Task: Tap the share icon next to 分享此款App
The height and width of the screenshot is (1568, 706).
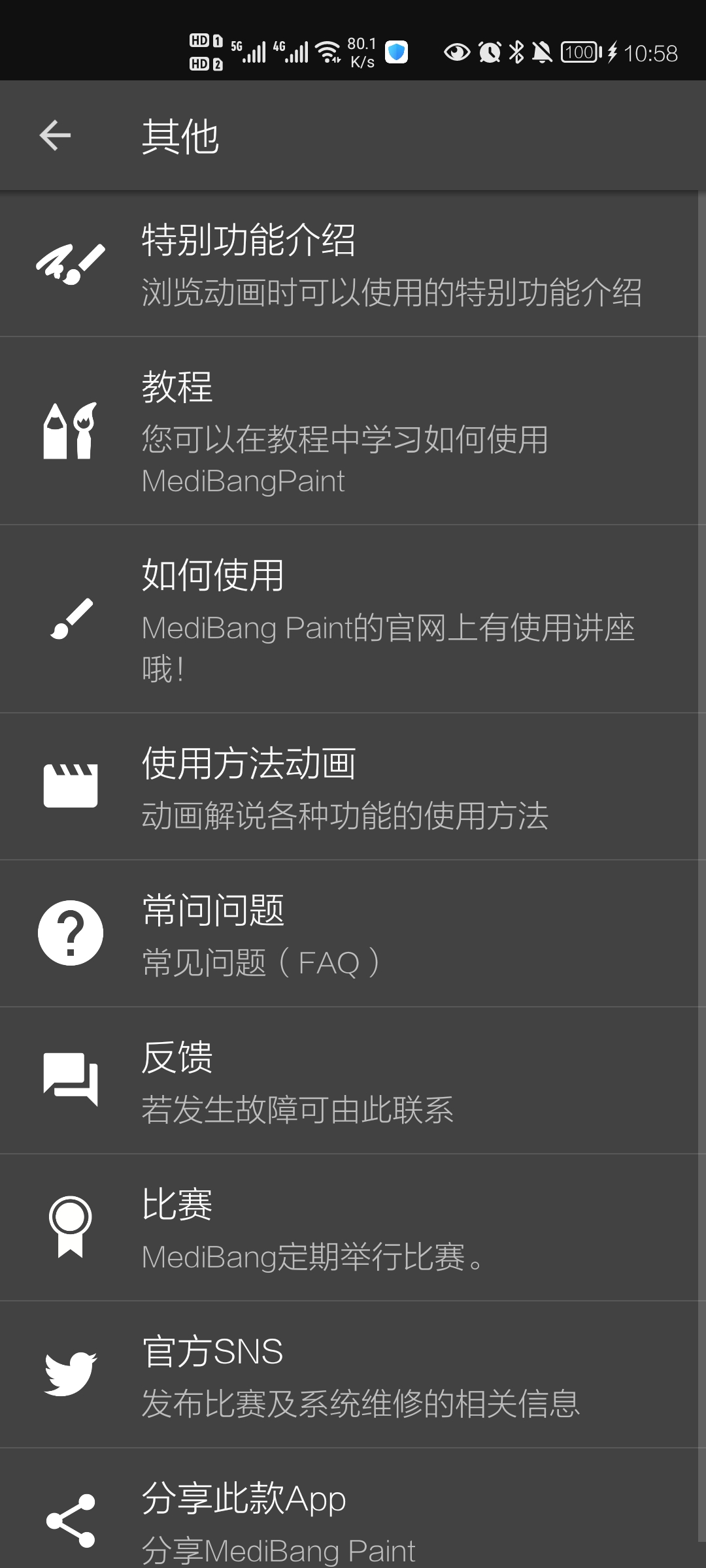Action: tap(69, 1522)
